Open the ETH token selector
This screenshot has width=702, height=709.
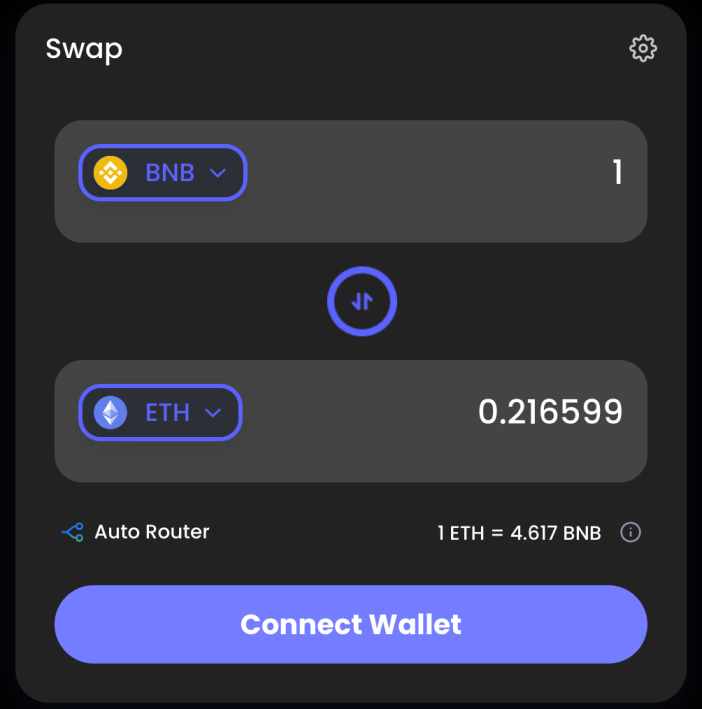pos(160,412)
